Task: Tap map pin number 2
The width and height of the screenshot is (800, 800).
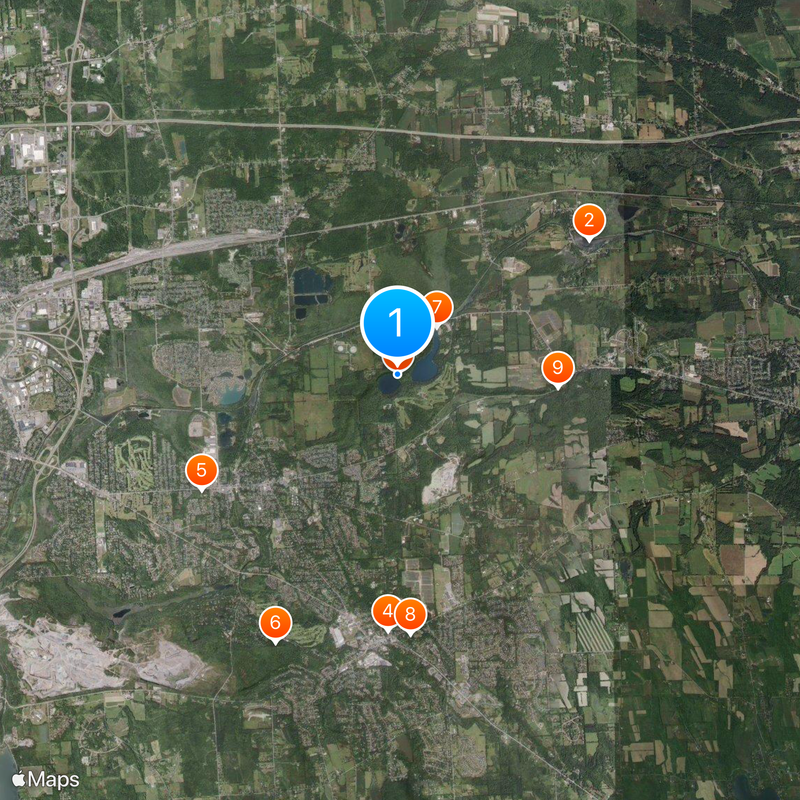Action: coord(589,221)
